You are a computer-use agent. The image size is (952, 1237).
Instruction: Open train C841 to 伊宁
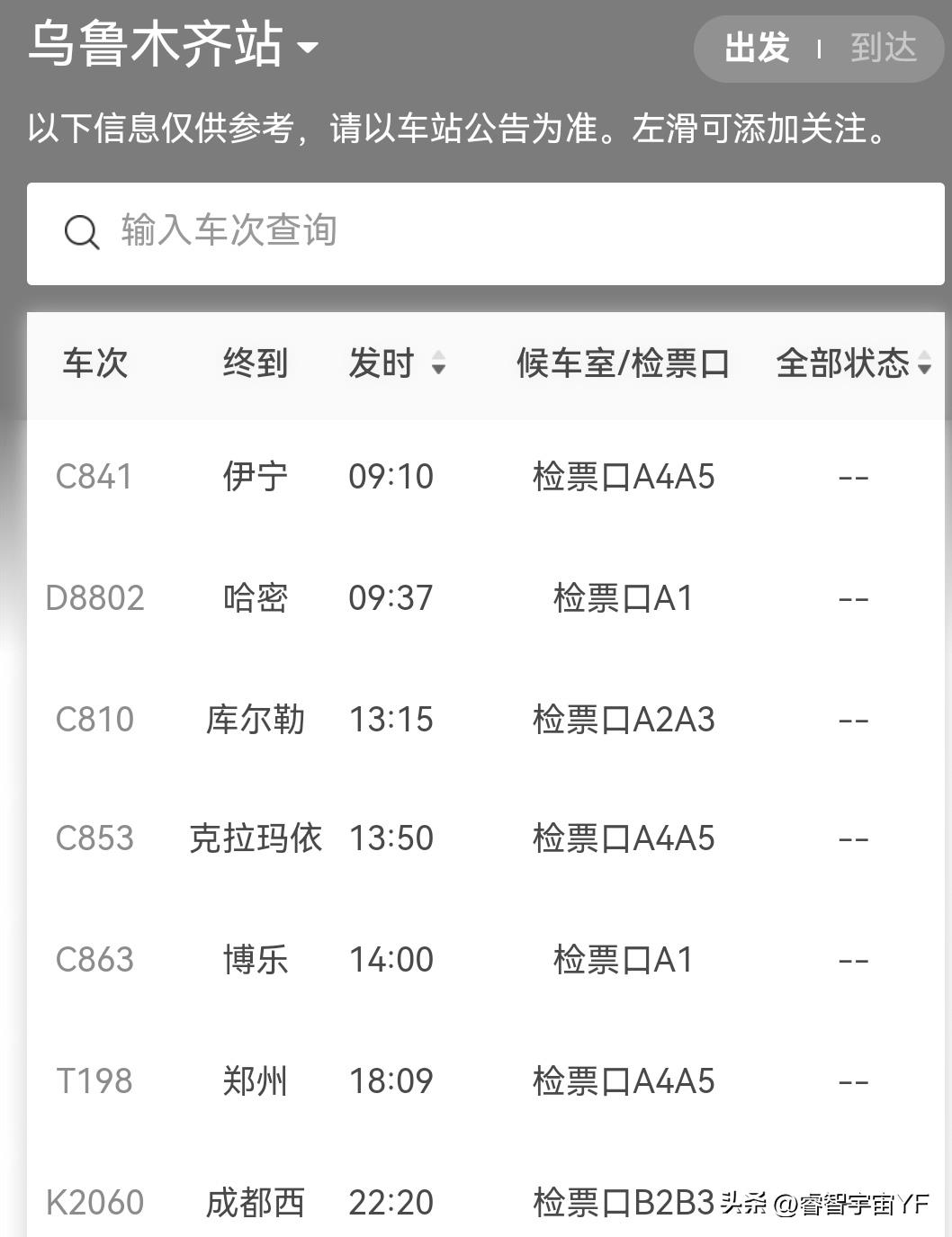click(94, 477)
